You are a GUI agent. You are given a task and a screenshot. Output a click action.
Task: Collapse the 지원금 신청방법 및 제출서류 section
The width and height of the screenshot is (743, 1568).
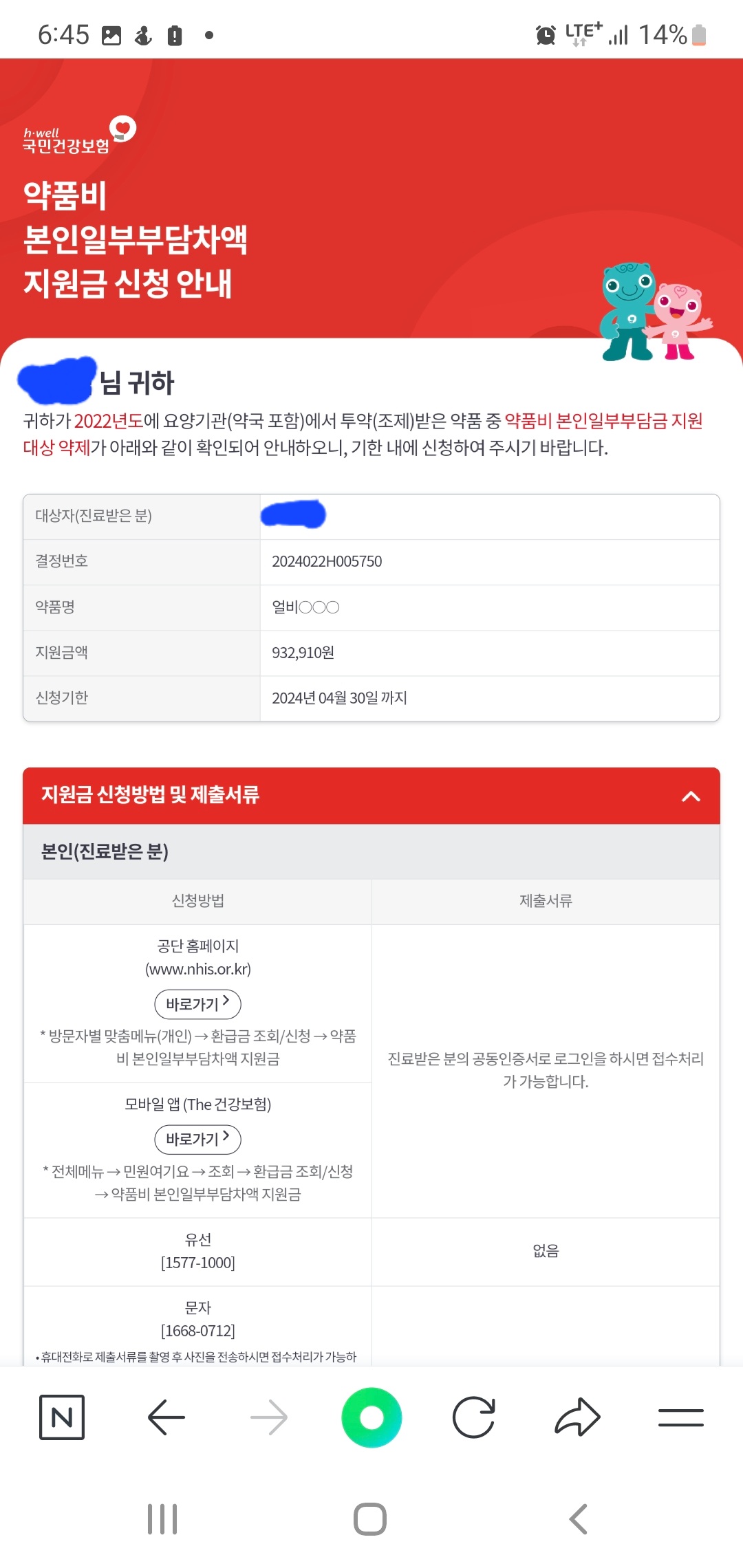point(691,796)
